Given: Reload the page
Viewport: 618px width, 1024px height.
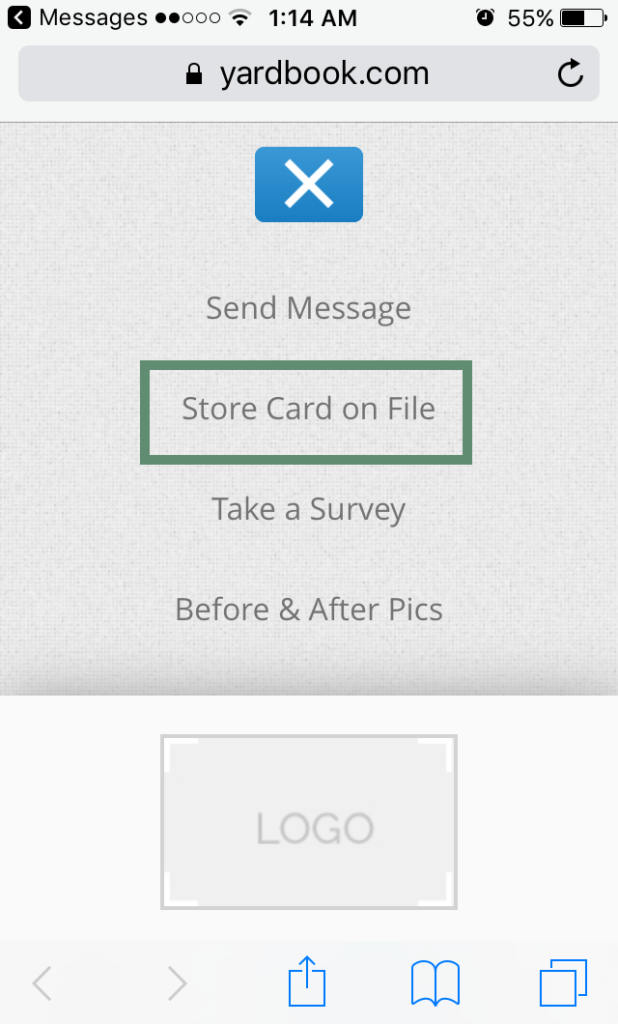Looking at the screenshot, I should tap(570, 73).
